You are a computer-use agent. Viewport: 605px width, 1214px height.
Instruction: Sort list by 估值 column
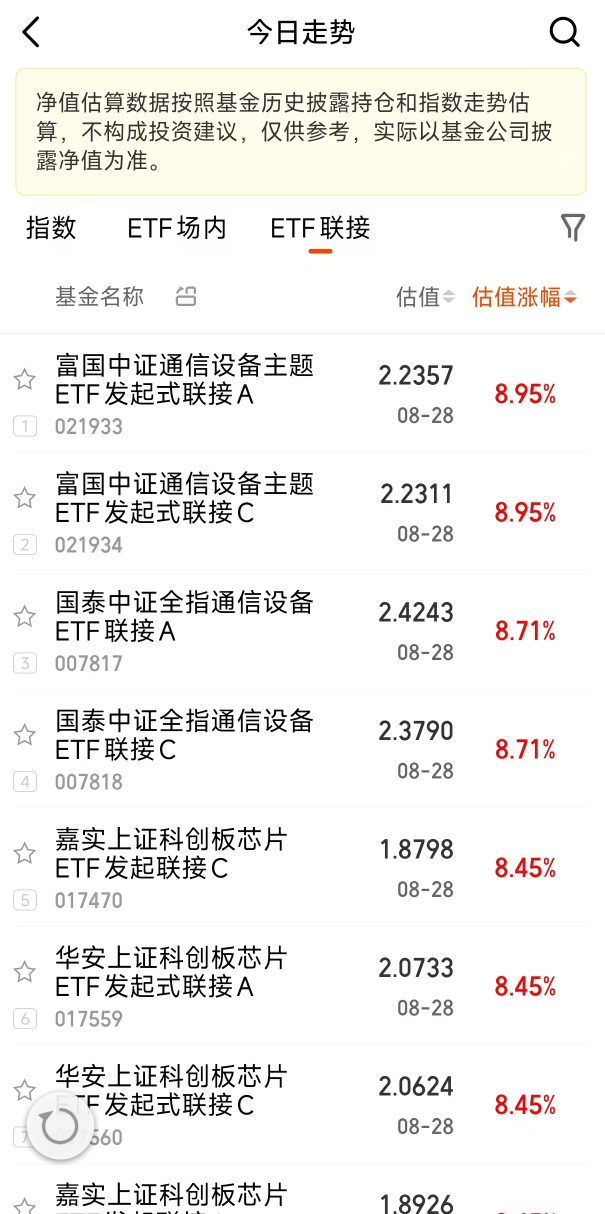426,297
